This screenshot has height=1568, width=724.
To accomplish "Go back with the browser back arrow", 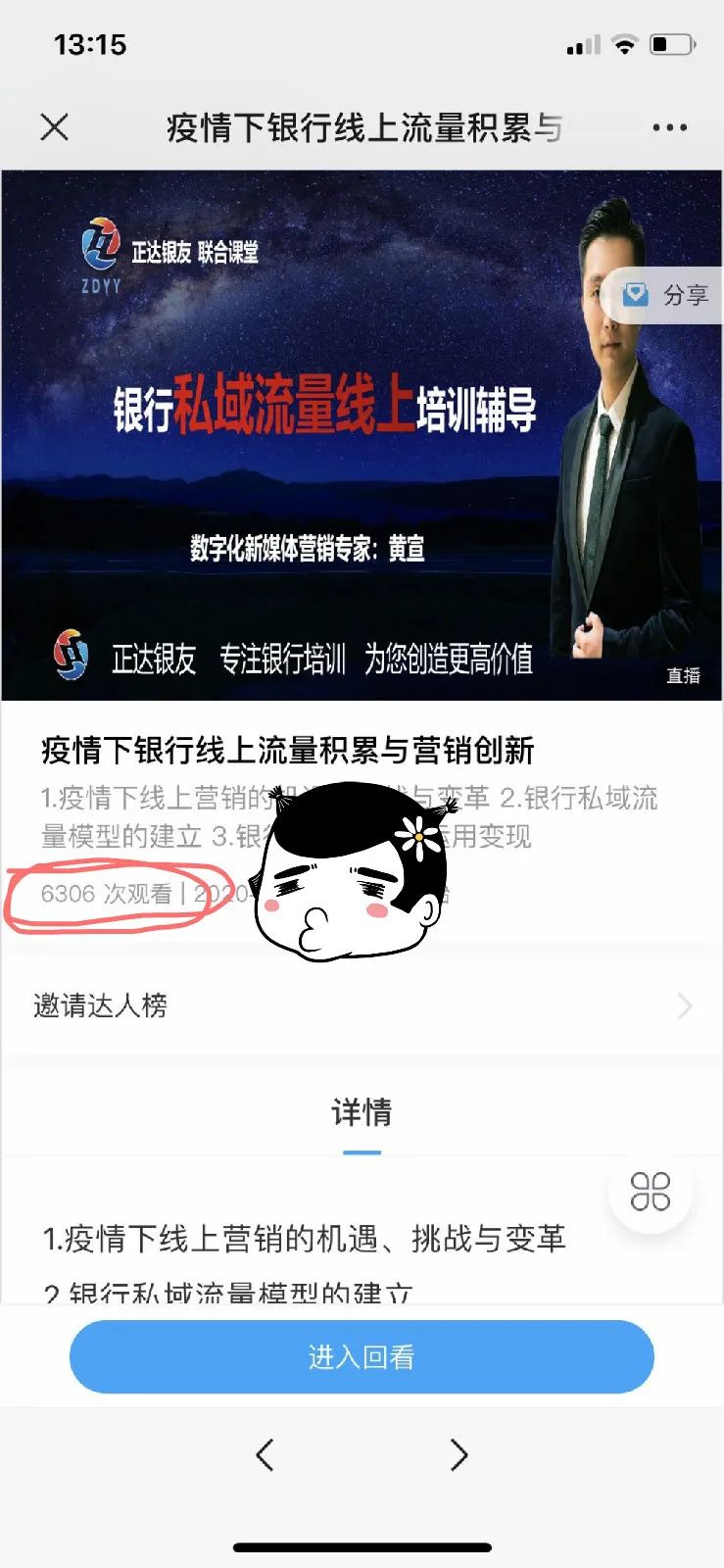I will click(265, 1455).
